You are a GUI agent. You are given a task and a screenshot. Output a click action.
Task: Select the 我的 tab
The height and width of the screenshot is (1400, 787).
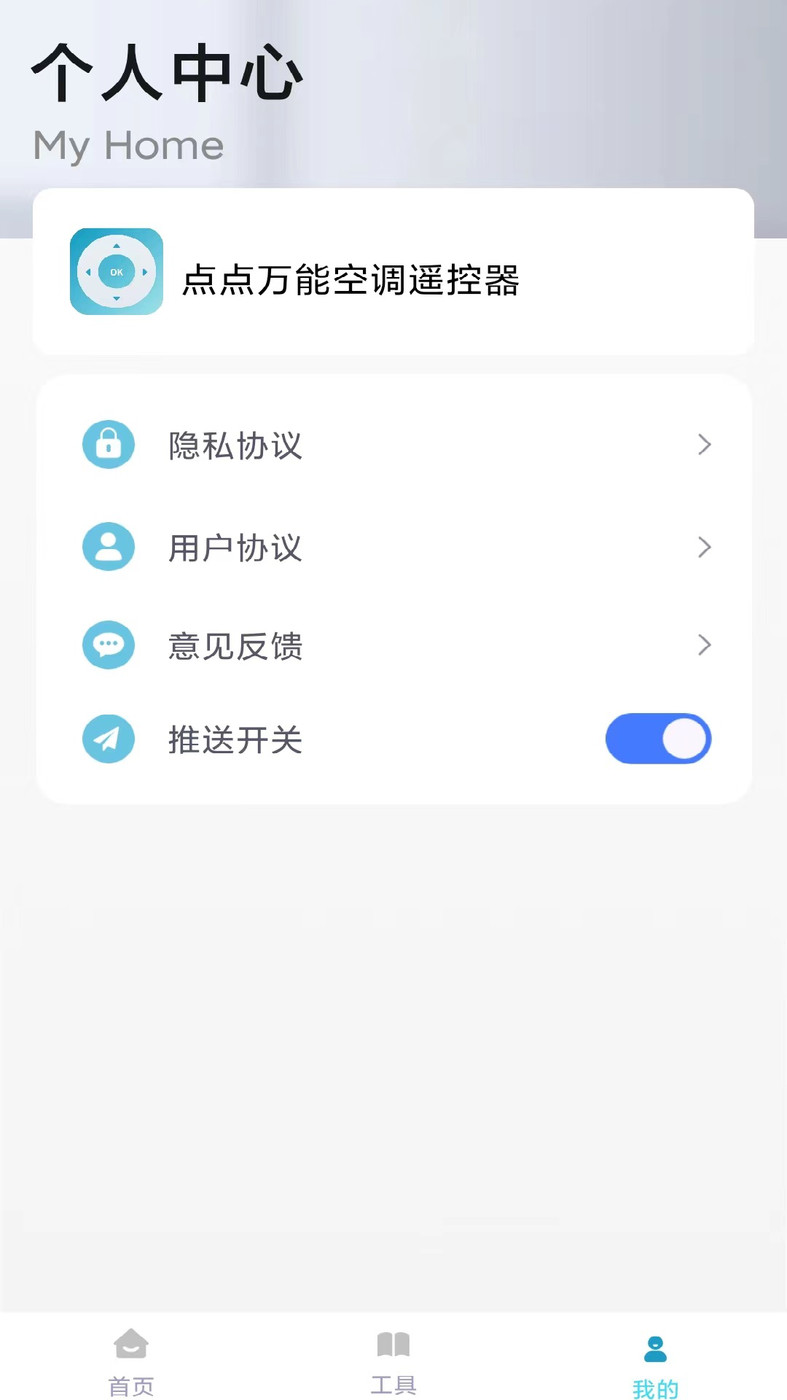pos(655,1360)
